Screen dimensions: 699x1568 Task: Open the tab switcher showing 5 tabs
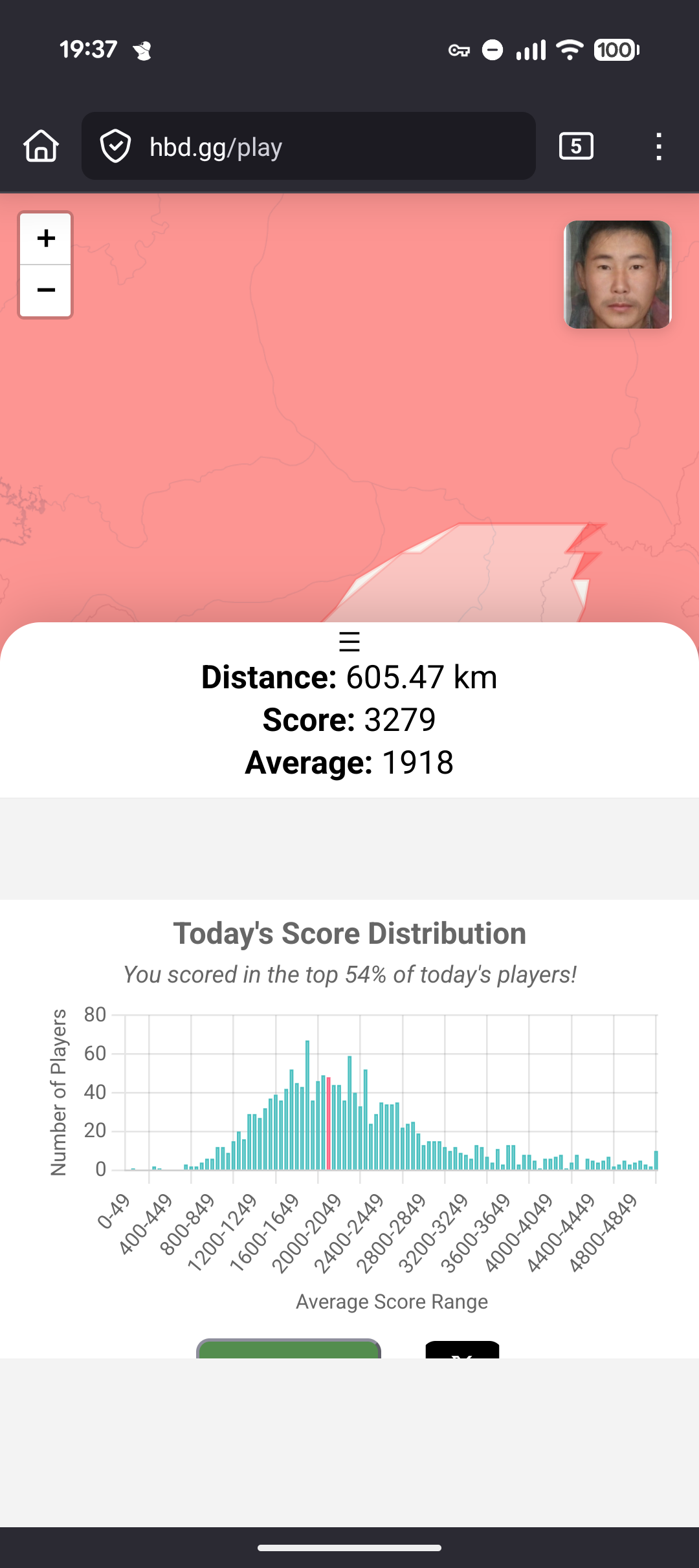click(x=575, y=146)
